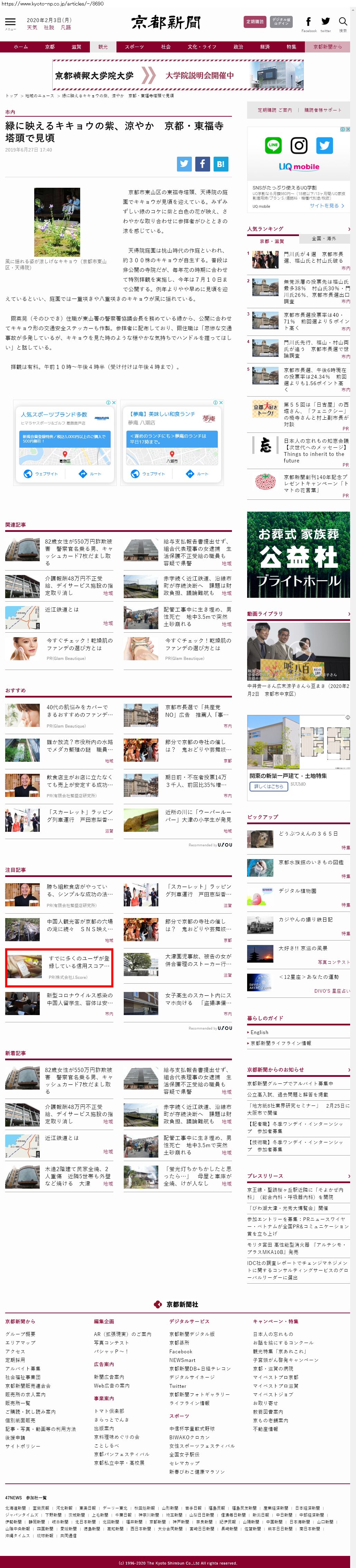Open the 天気 weather link
Viewport: 356px width, 1568px height.
coord(32,27)
